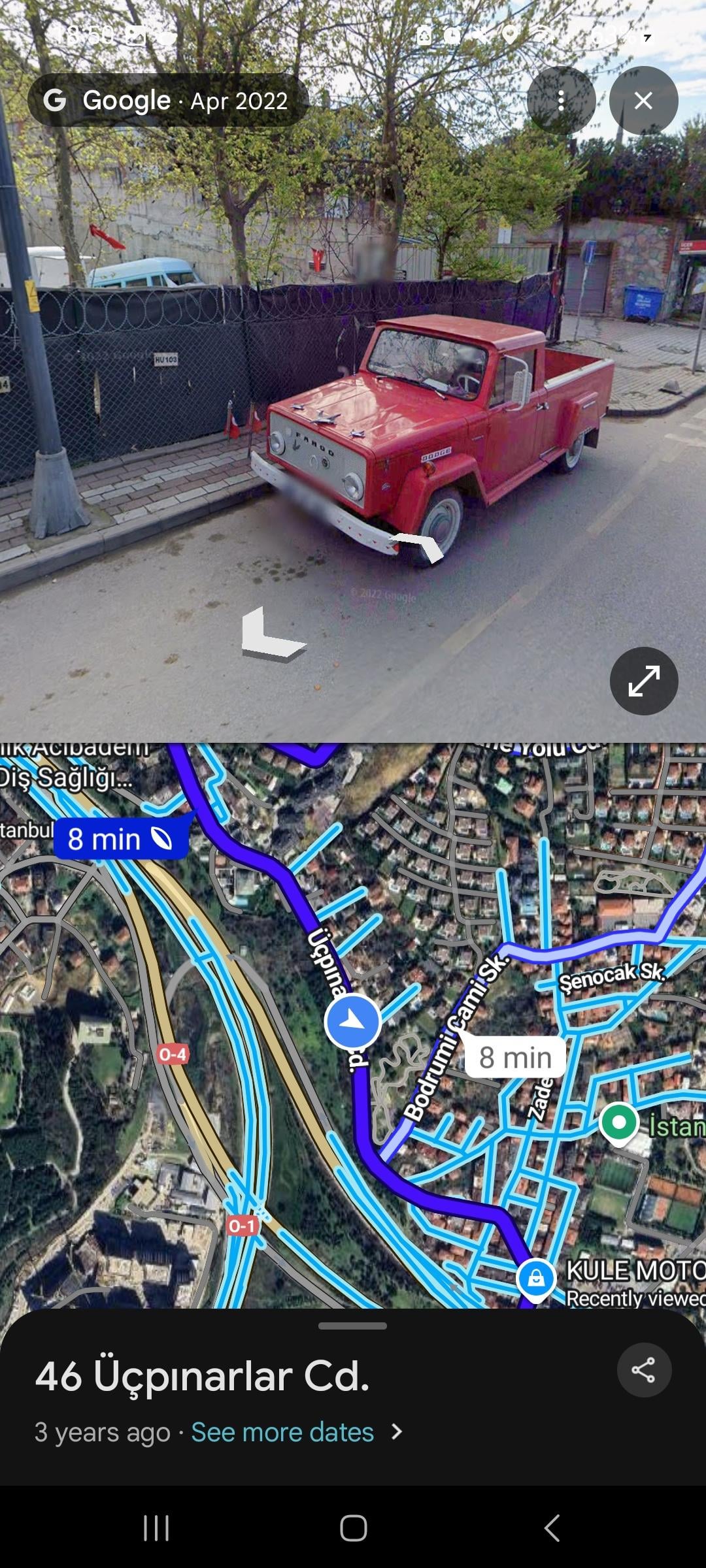Select the green İstanbul place marker
The width and height of the screenshot is (706, 1568).
(618, 1122)
